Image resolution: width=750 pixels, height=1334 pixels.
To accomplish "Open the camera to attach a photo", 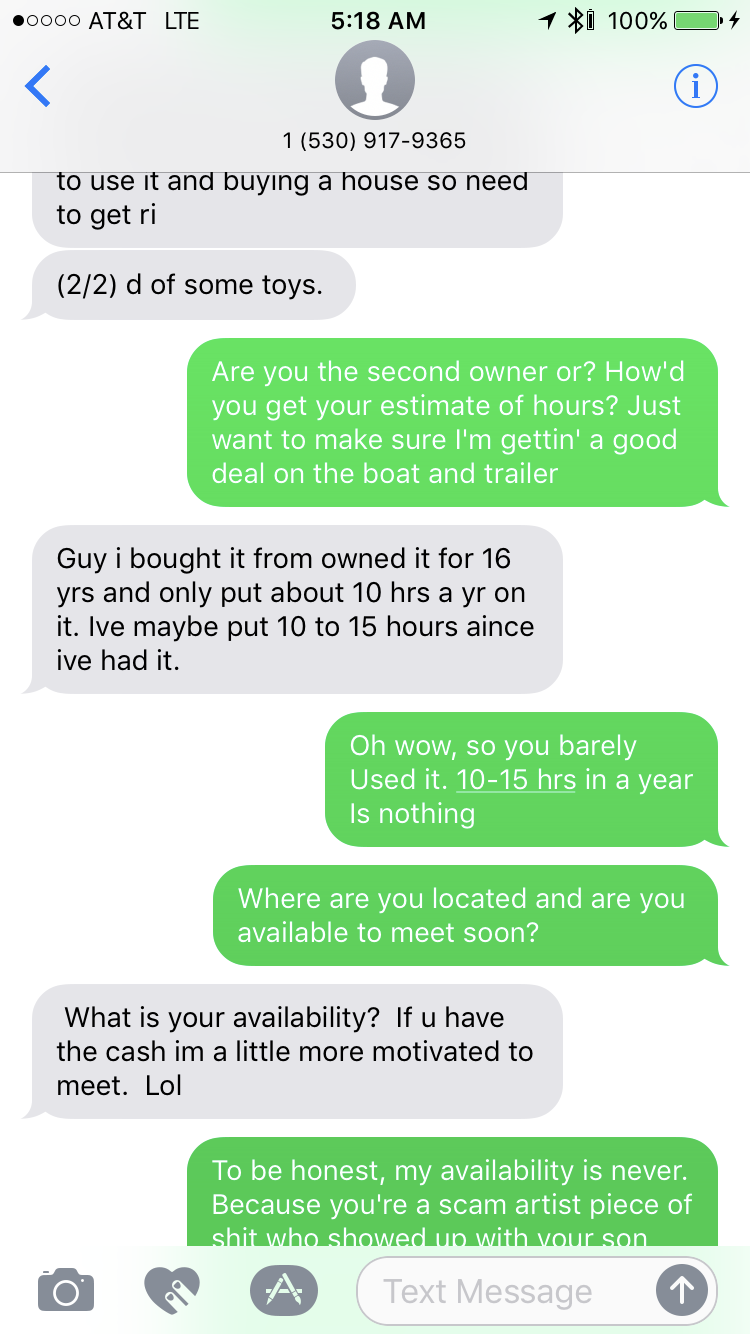I will (x=66, y=1290).
